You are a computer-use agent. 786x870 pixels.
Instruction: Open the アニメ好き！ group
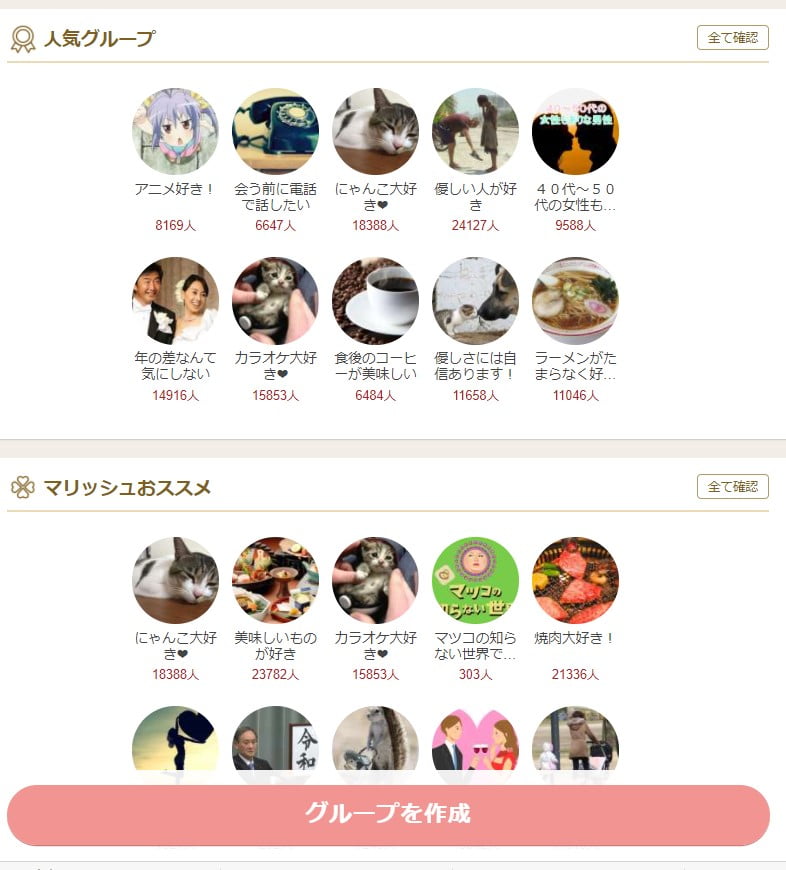tap(175, 132)
